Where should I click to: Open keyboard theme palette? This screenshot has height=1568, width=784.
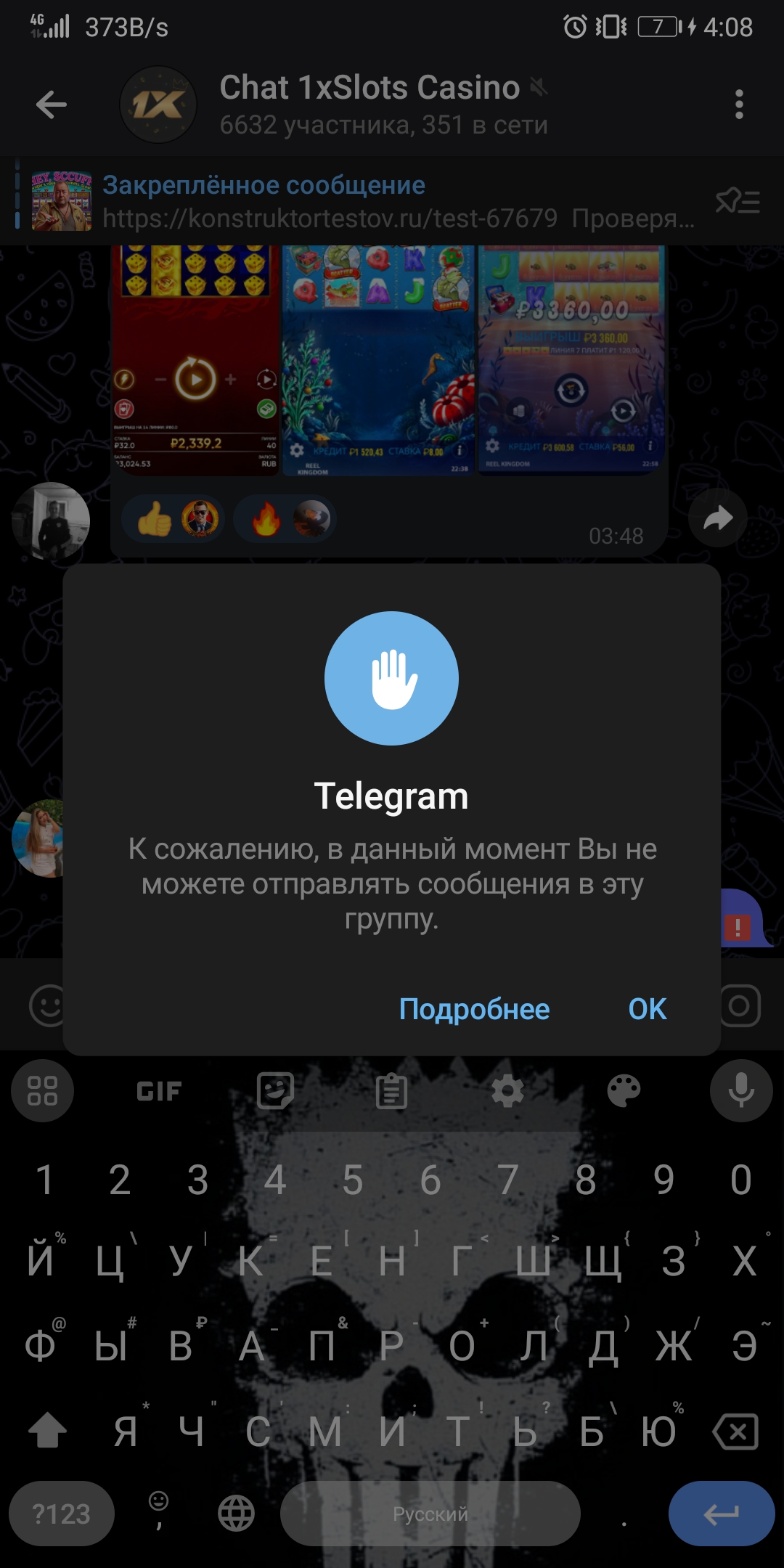(624, 1091)
